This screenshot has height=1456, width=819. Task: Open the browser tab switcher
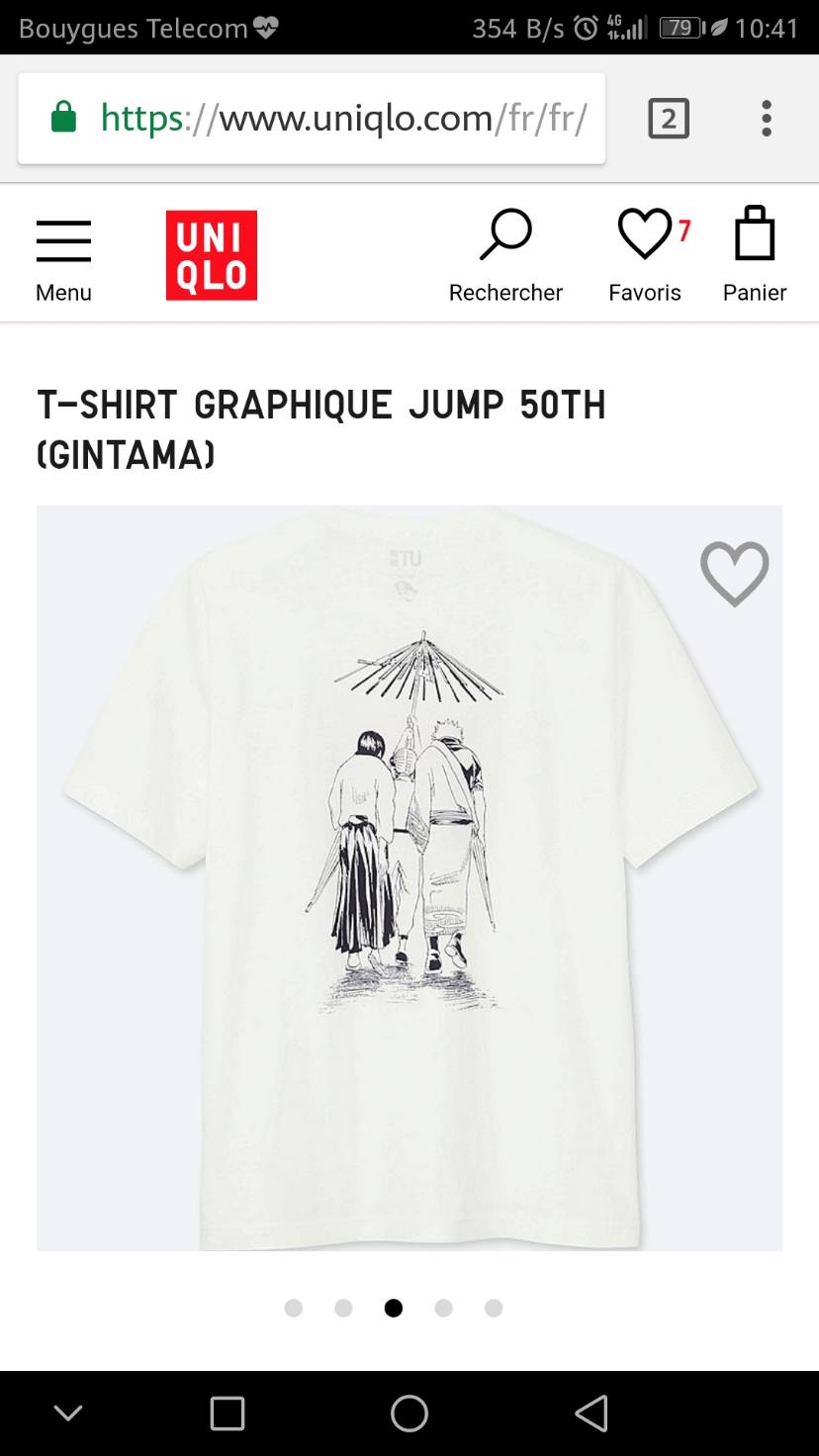(668, 119)
